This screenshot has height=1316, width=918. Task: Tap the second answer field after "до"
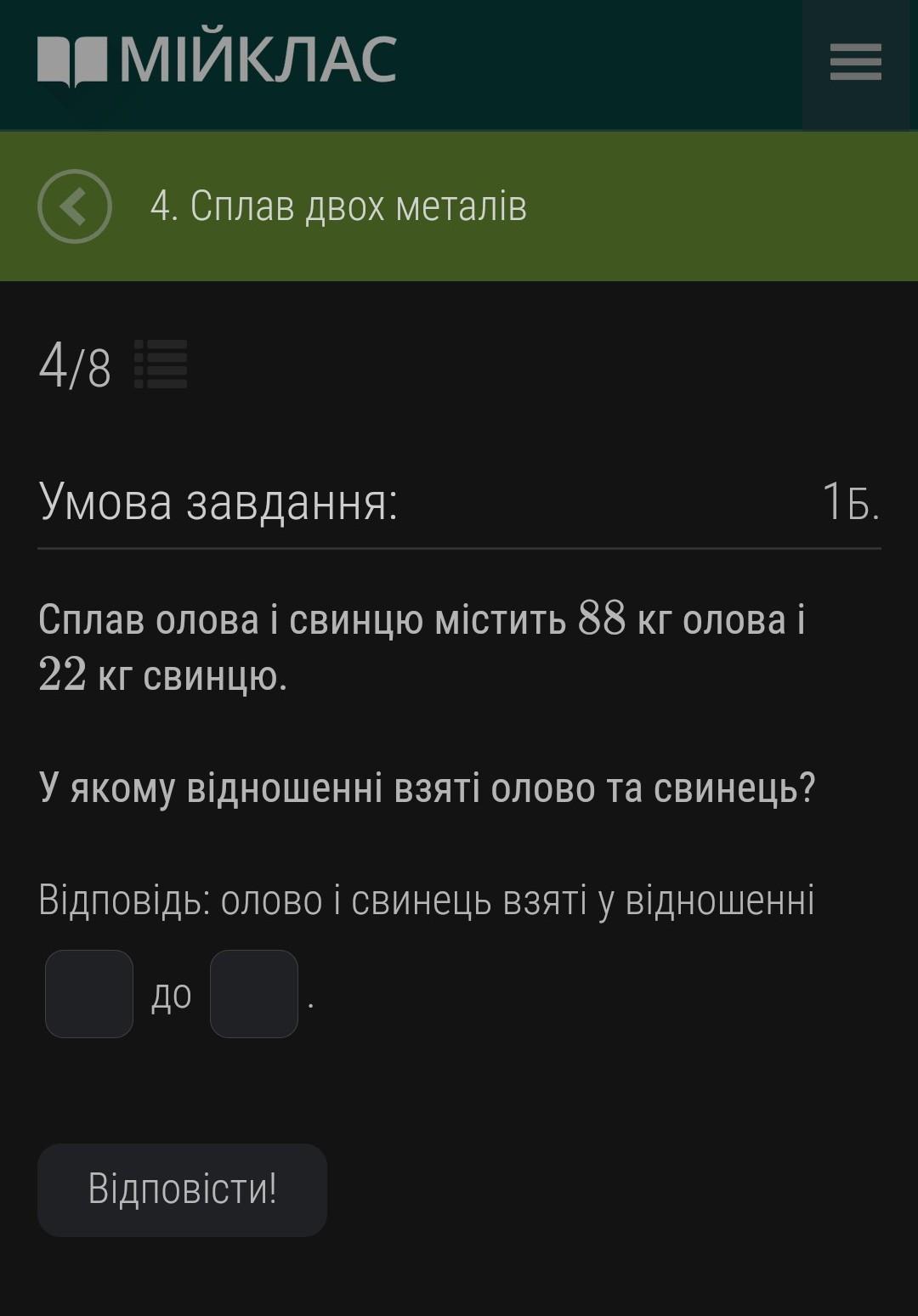[x=254, y=993]
